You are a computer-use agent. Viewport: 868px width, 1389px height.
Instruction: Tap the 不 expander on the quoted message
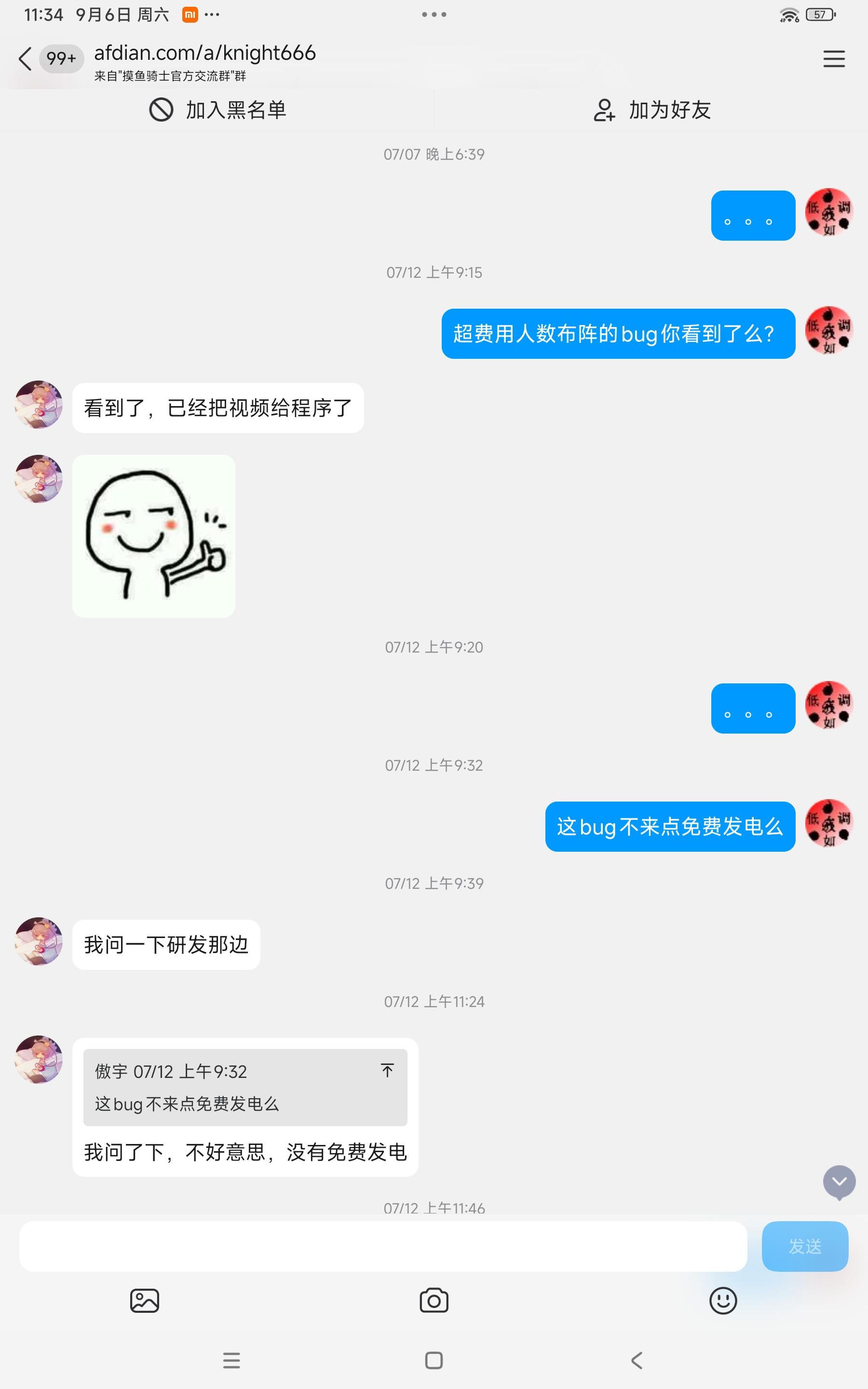[388, 1071]
